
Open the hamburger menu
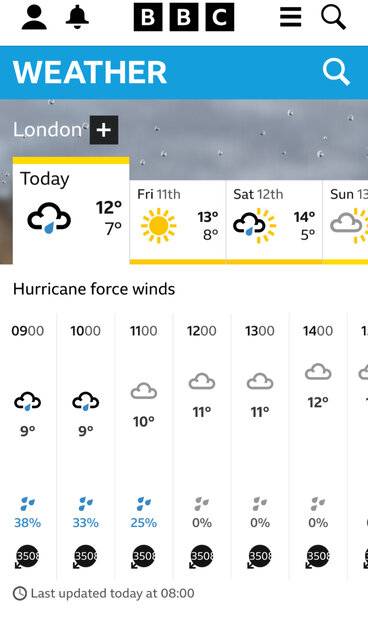291,17
